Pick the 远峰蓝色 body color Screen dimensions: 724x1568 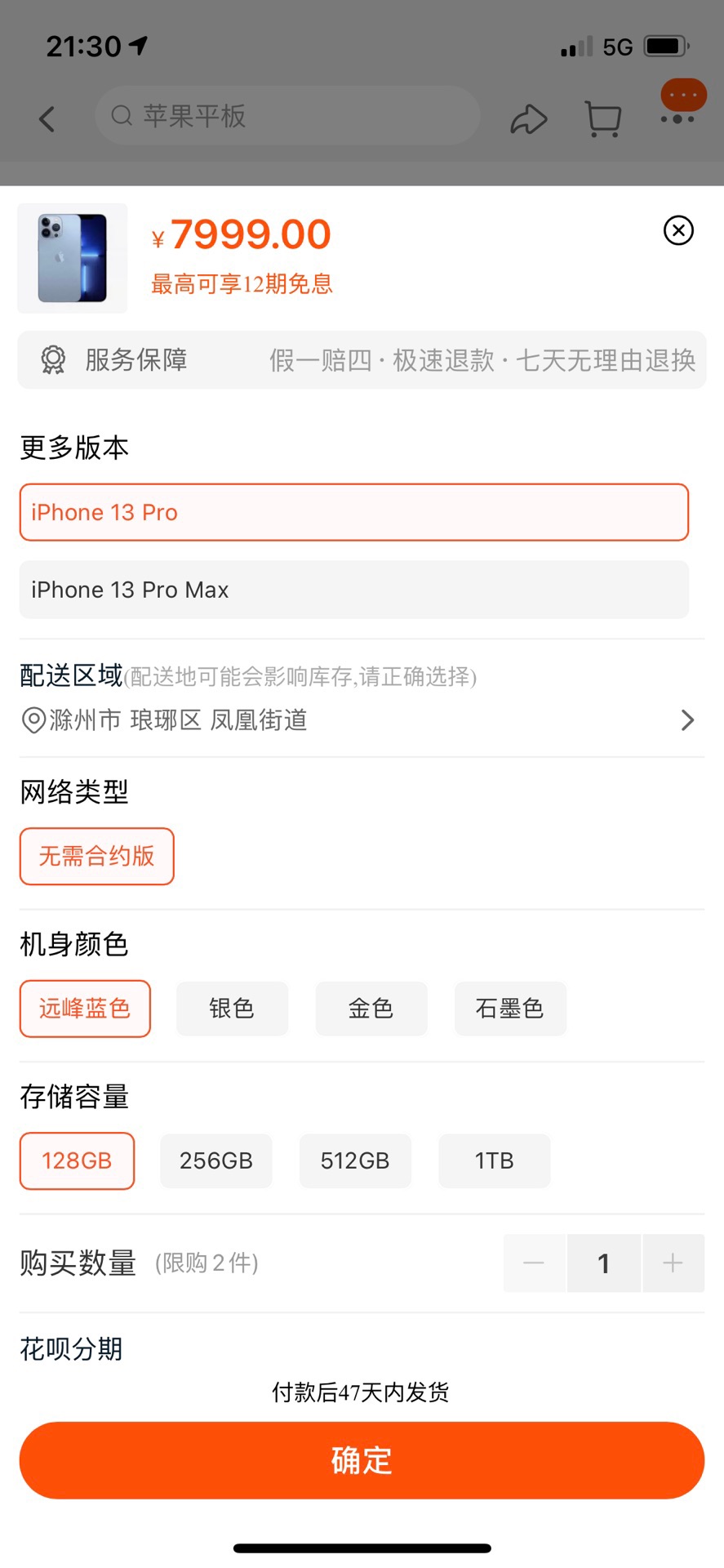(85, 1009)
